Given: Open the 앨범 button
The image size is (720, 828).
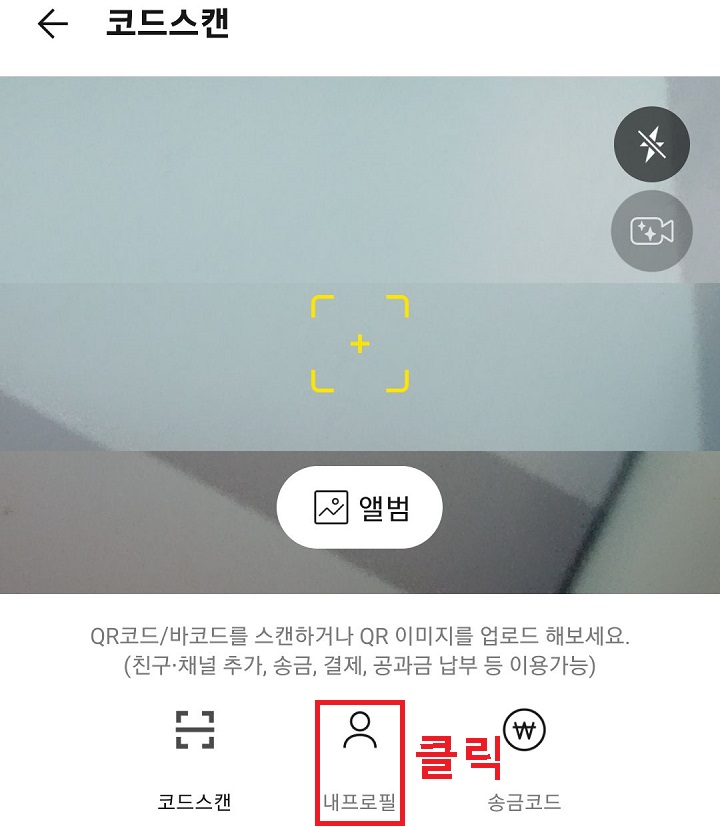Looking at the screenshot, I should pyautogui.click(x=360, y=507).
